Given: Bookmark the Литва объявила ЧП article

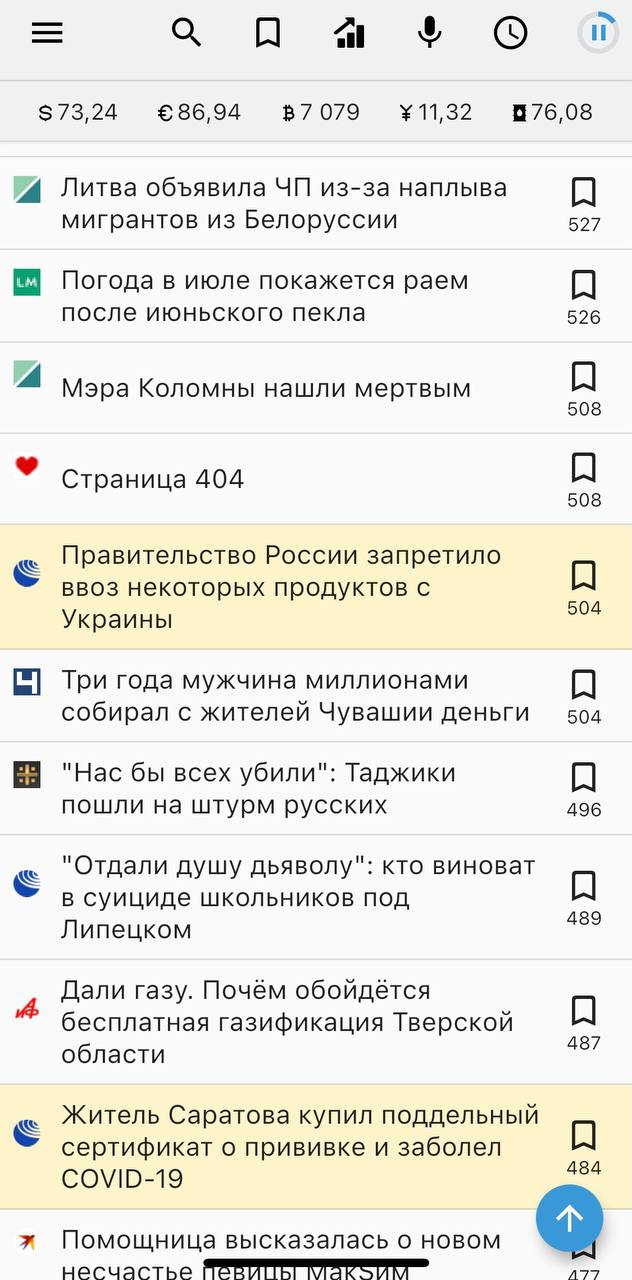Looking at the screenshot, I should 584,192.
